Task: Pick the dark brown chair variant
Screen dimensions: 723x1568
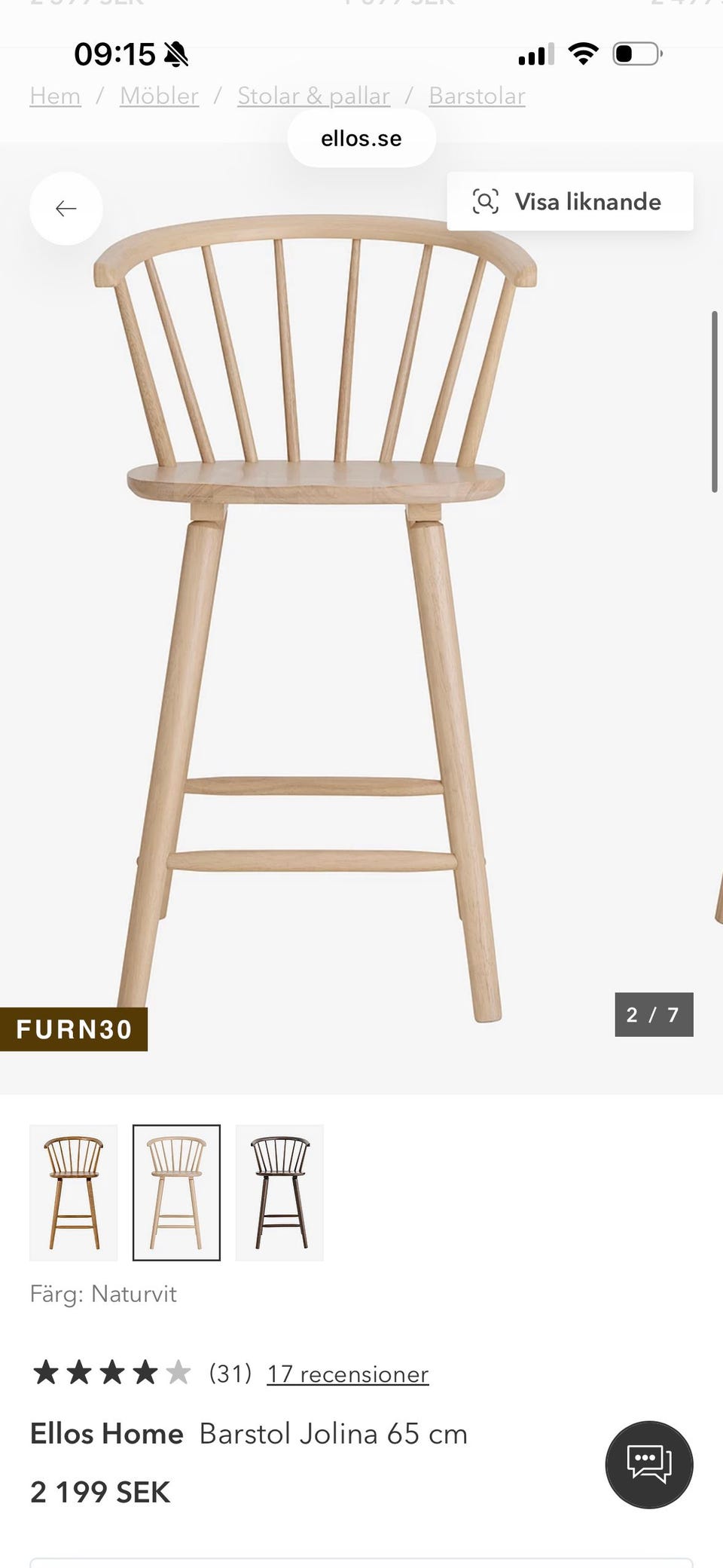Action: point(279,1192)
